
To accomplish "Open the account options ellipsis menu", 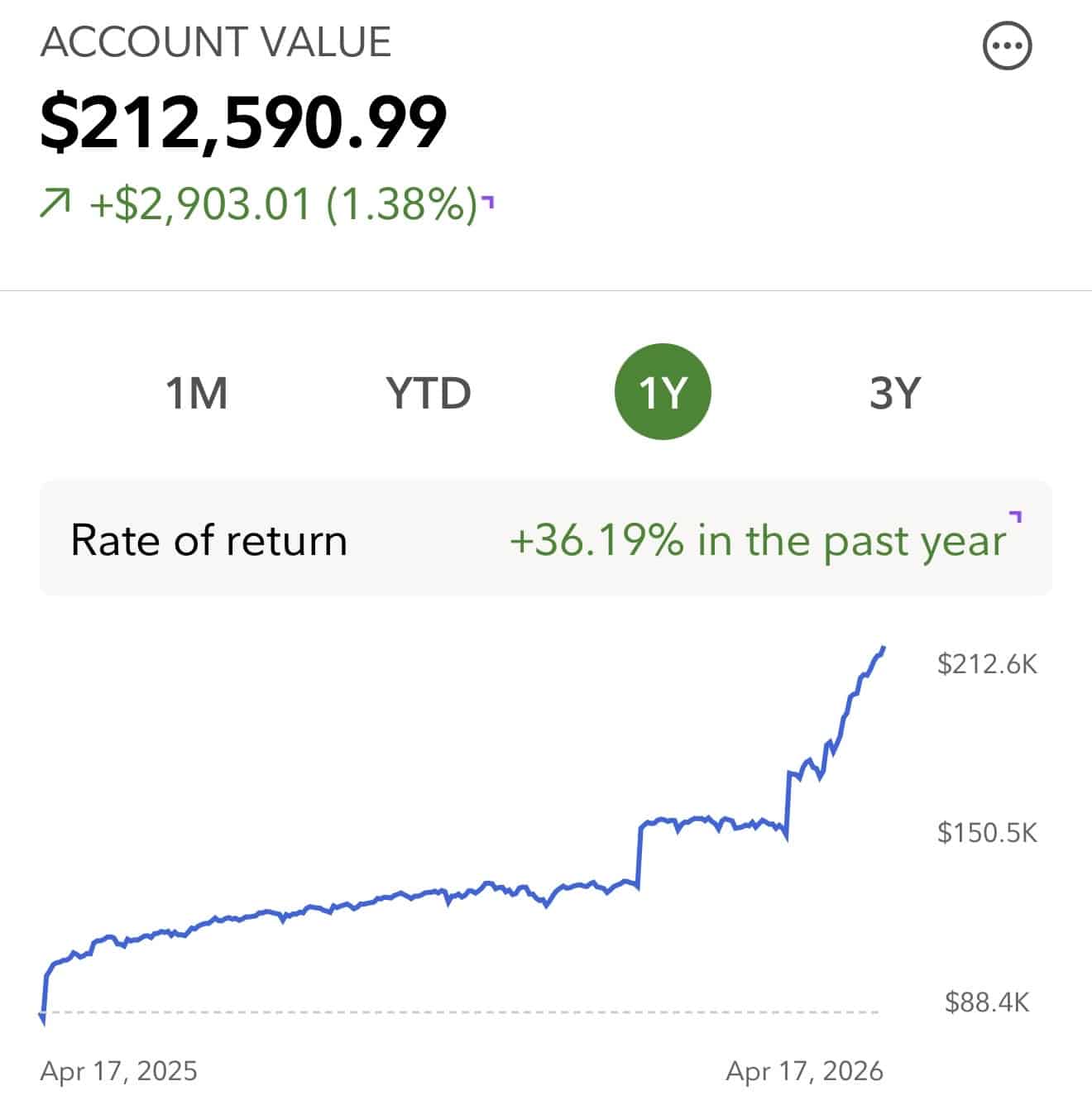I will [x=1005, y=47].
